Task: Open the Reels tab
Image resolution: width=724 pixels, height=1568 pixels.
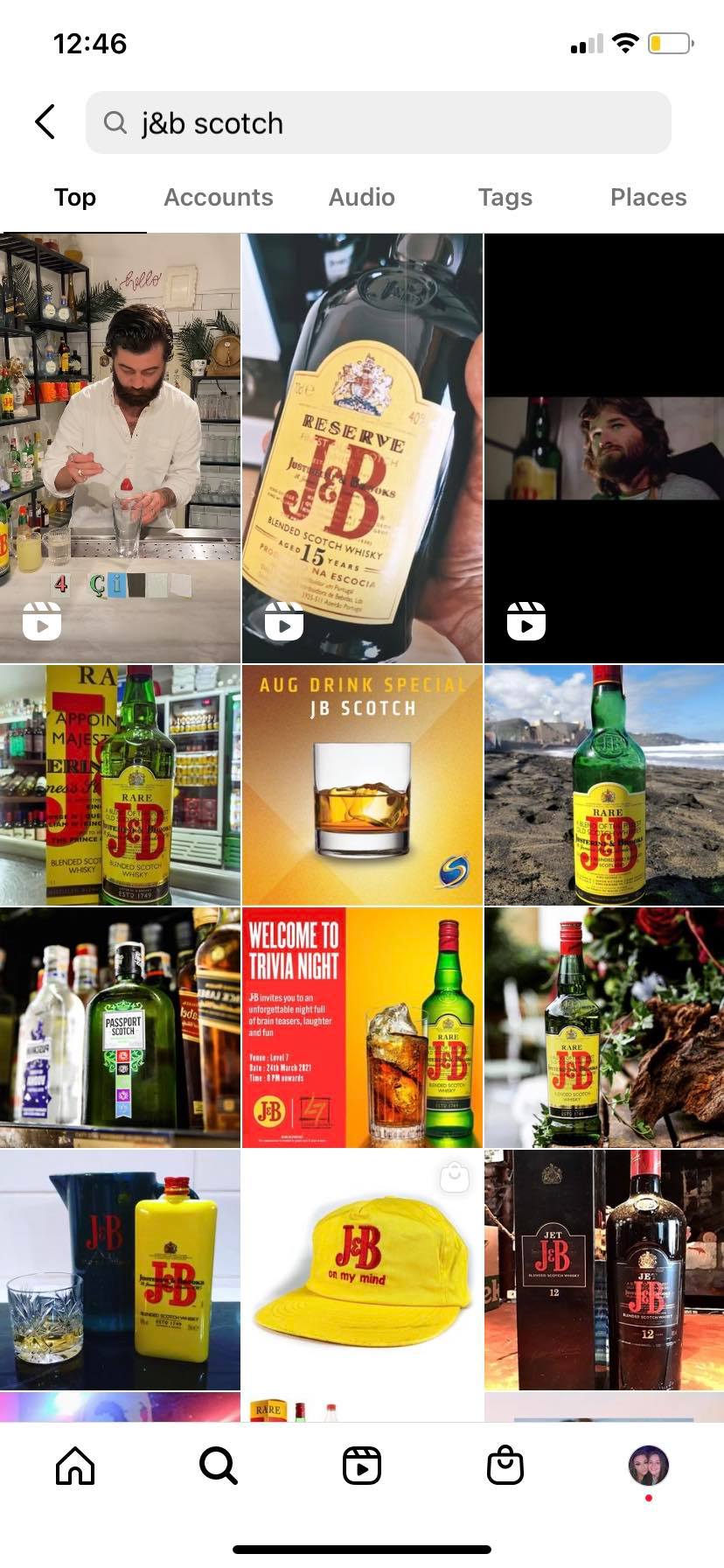Action: coord(362,1466)
